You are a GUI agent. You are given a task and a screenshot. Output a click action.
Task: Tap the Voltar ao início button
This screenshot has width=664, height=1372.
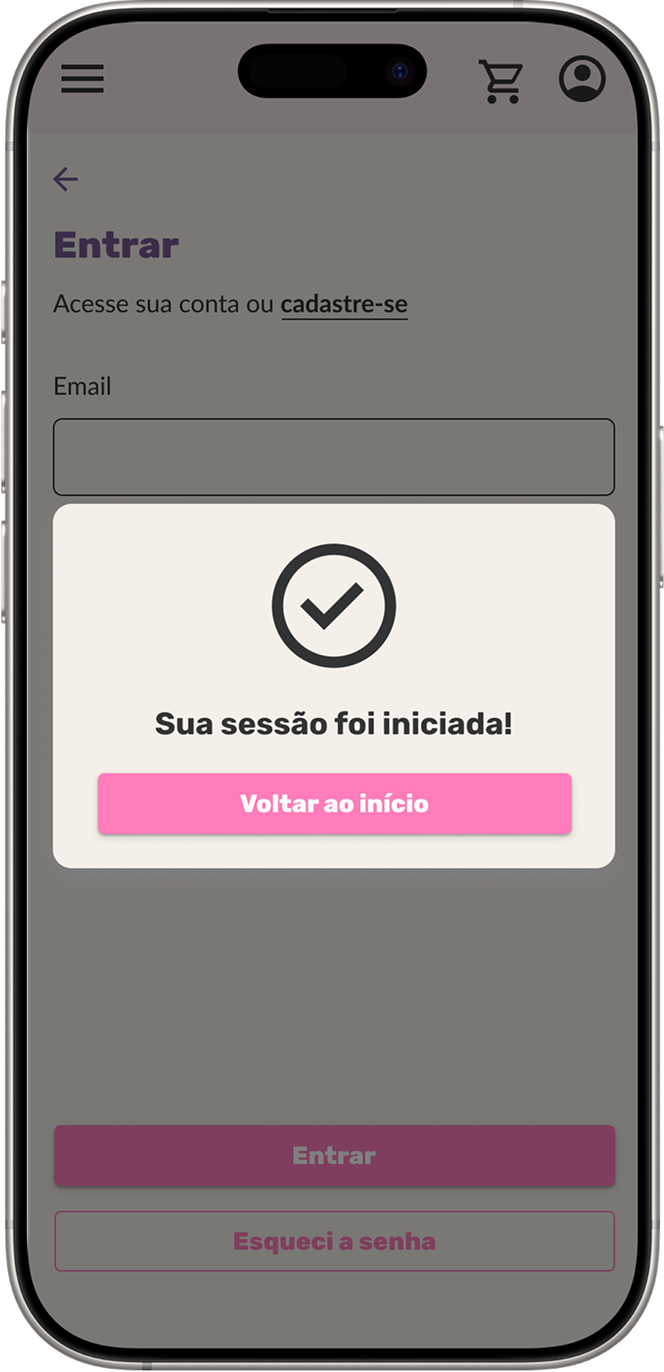pos(334,804)
